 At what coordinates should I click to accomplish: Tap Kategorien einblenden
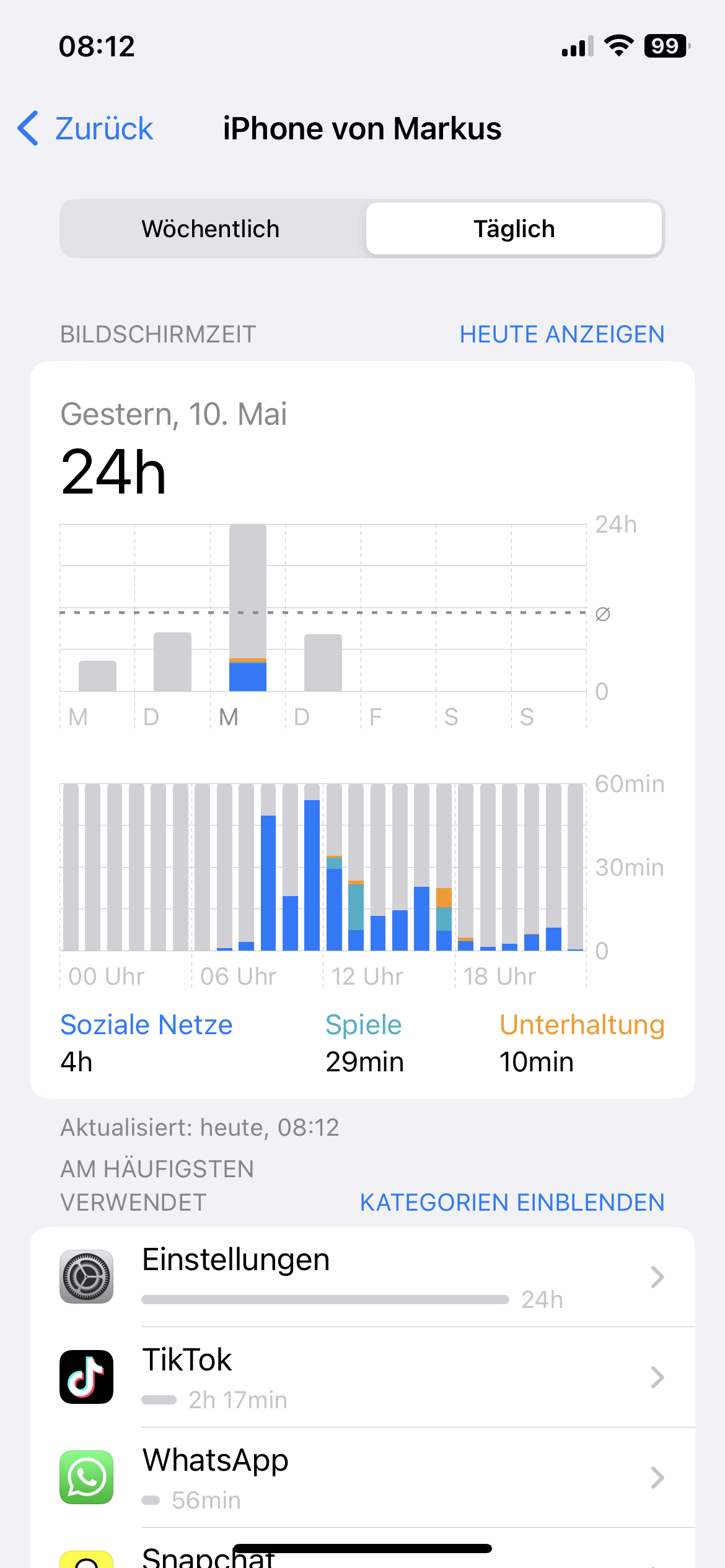click(512, 1202)
